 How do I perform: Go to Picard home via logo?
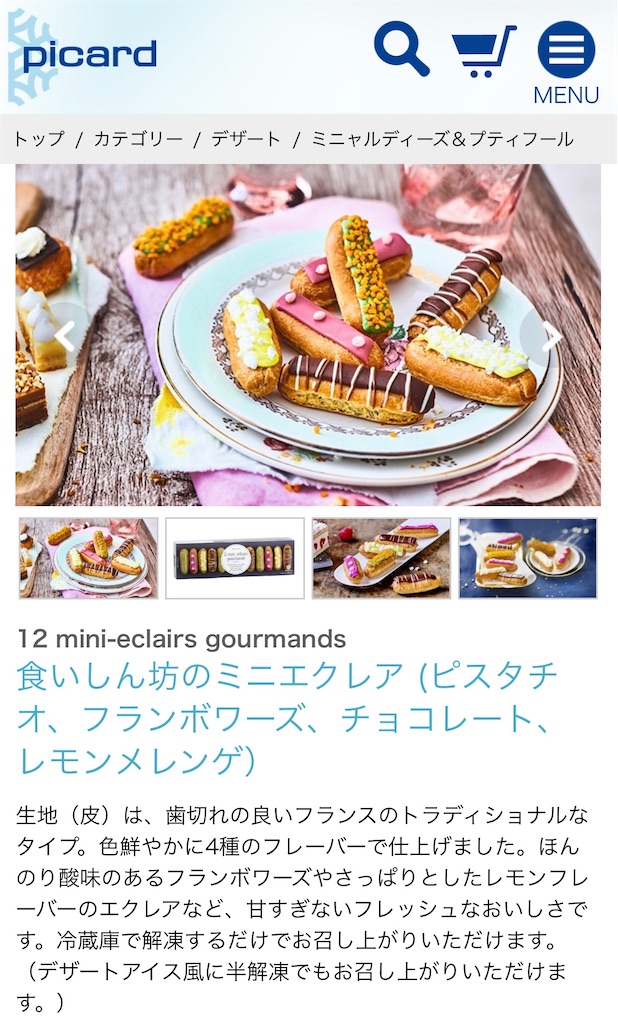[x=88, y=54]
